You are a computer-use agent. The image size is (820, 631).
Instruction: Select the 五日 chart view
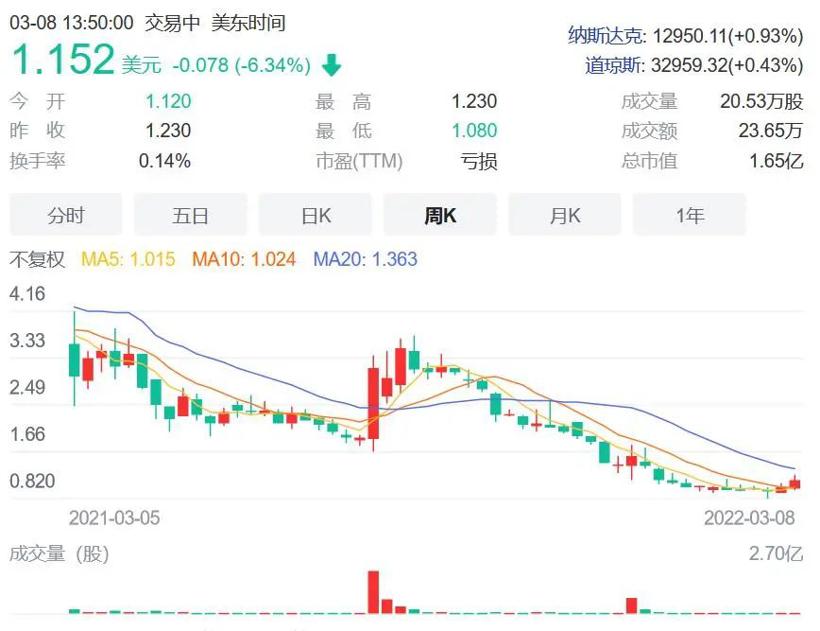(190, 215)
